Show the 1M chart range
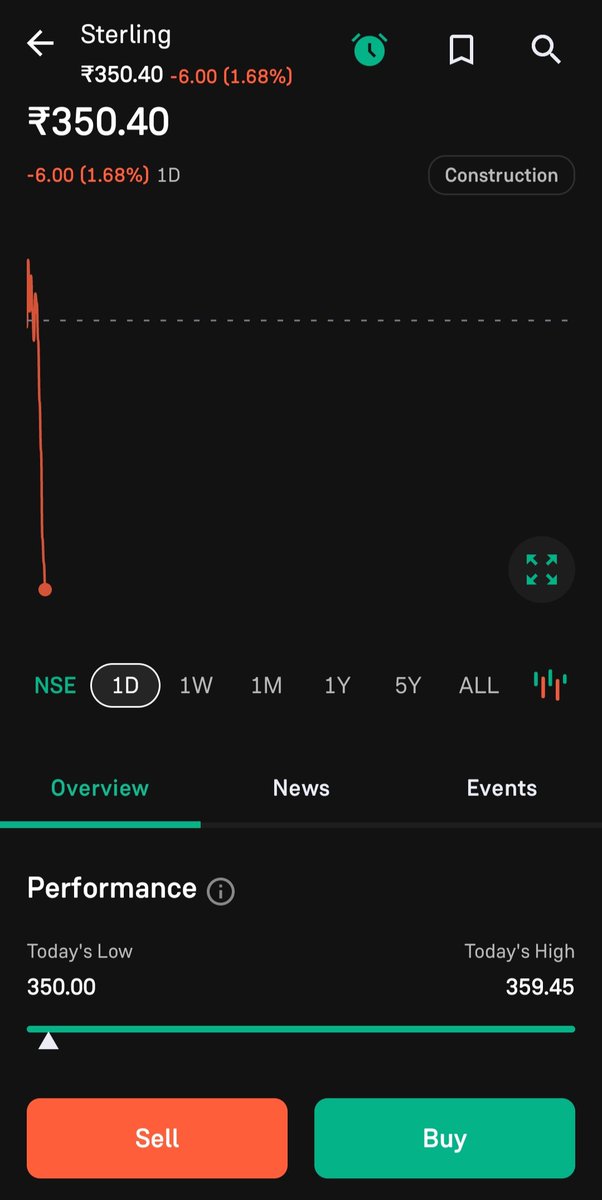This screenshot has height=1200, width=602. (x=266, y=686)
